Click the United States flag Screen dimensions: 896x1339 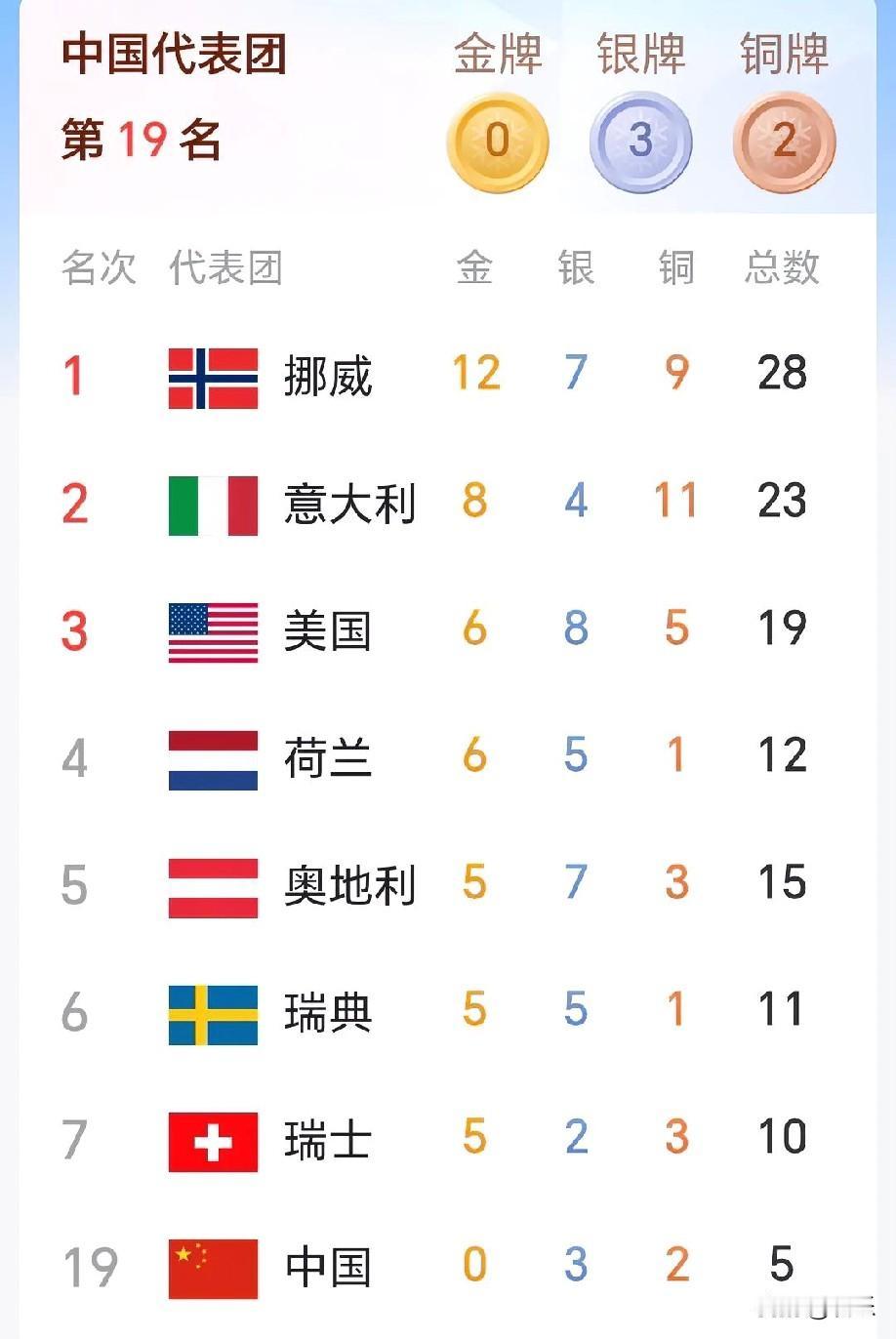tap(214, 631)
